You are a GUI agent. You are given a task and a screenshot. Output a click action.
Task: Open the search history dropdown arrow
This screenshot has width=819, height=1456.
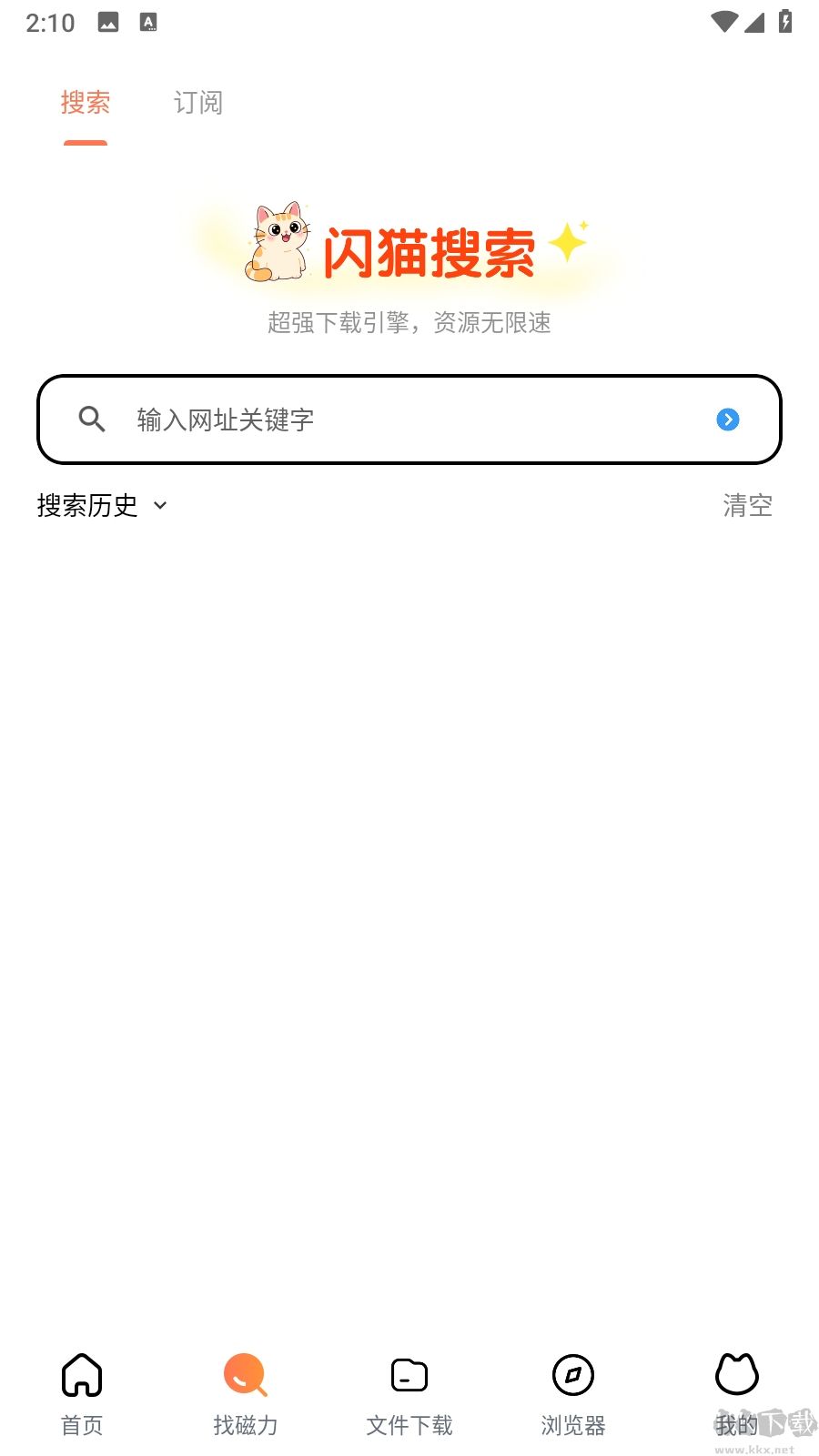[x=162, y=506]
